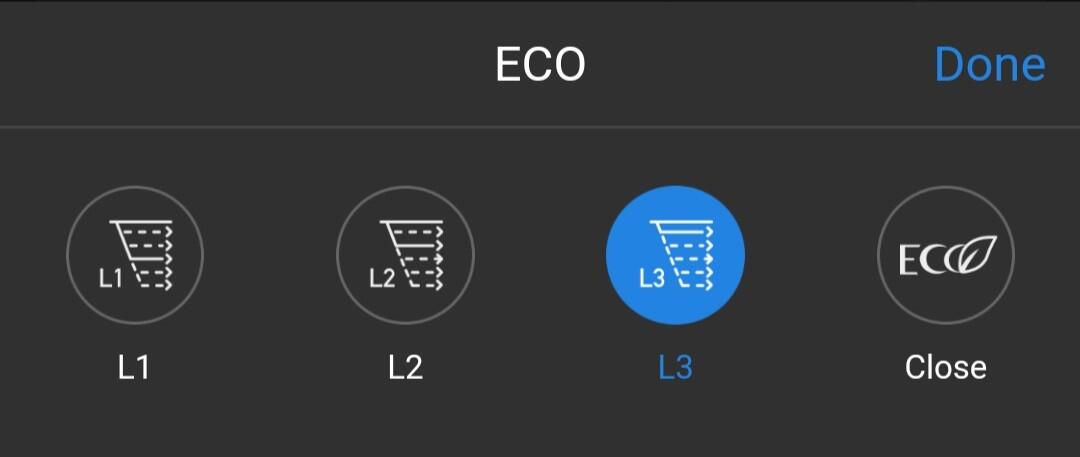Tap Done to confirm ECO setting
Image resolution: width=1080 pixels, height=457 pixels.
click(989, 65)
